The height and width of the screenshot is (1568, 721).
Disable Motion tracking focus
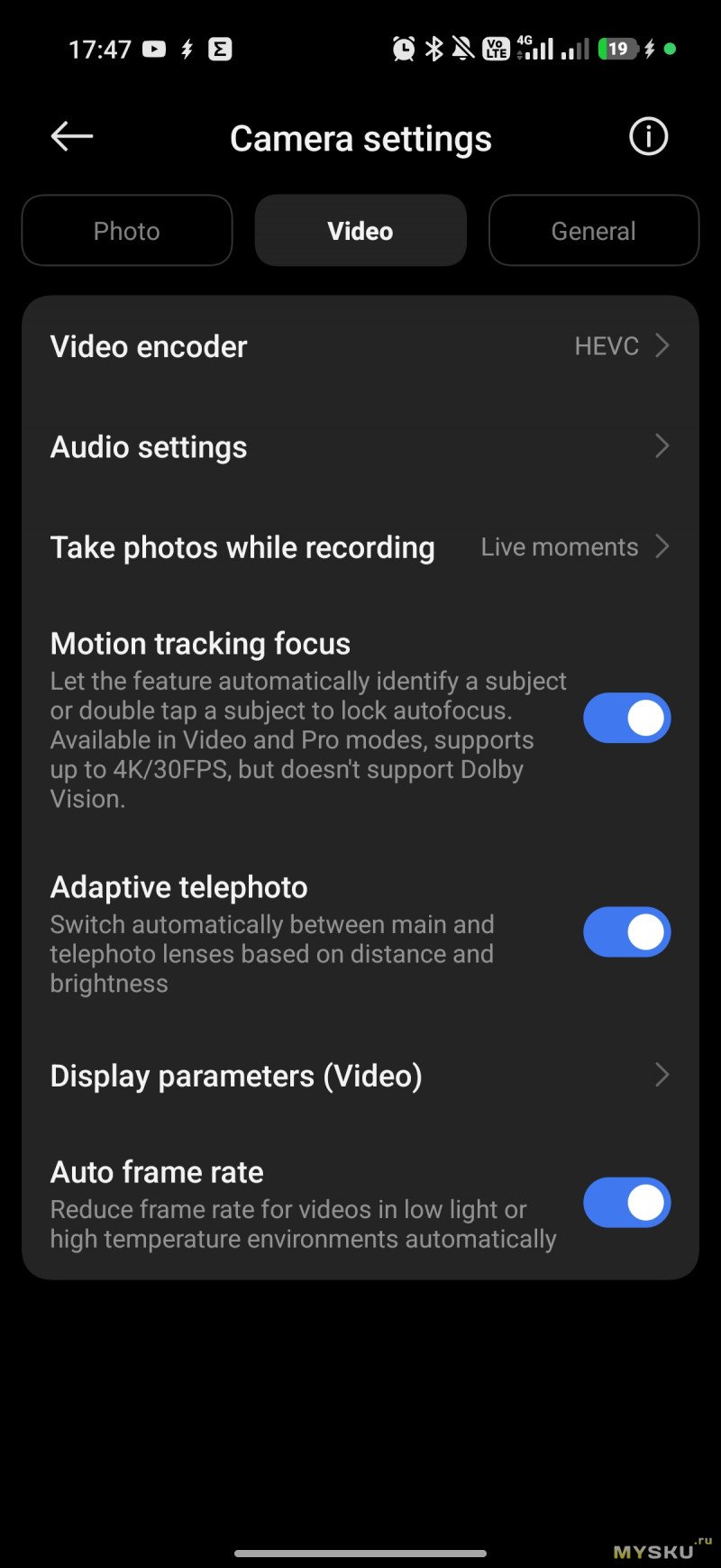click(626, 718)
